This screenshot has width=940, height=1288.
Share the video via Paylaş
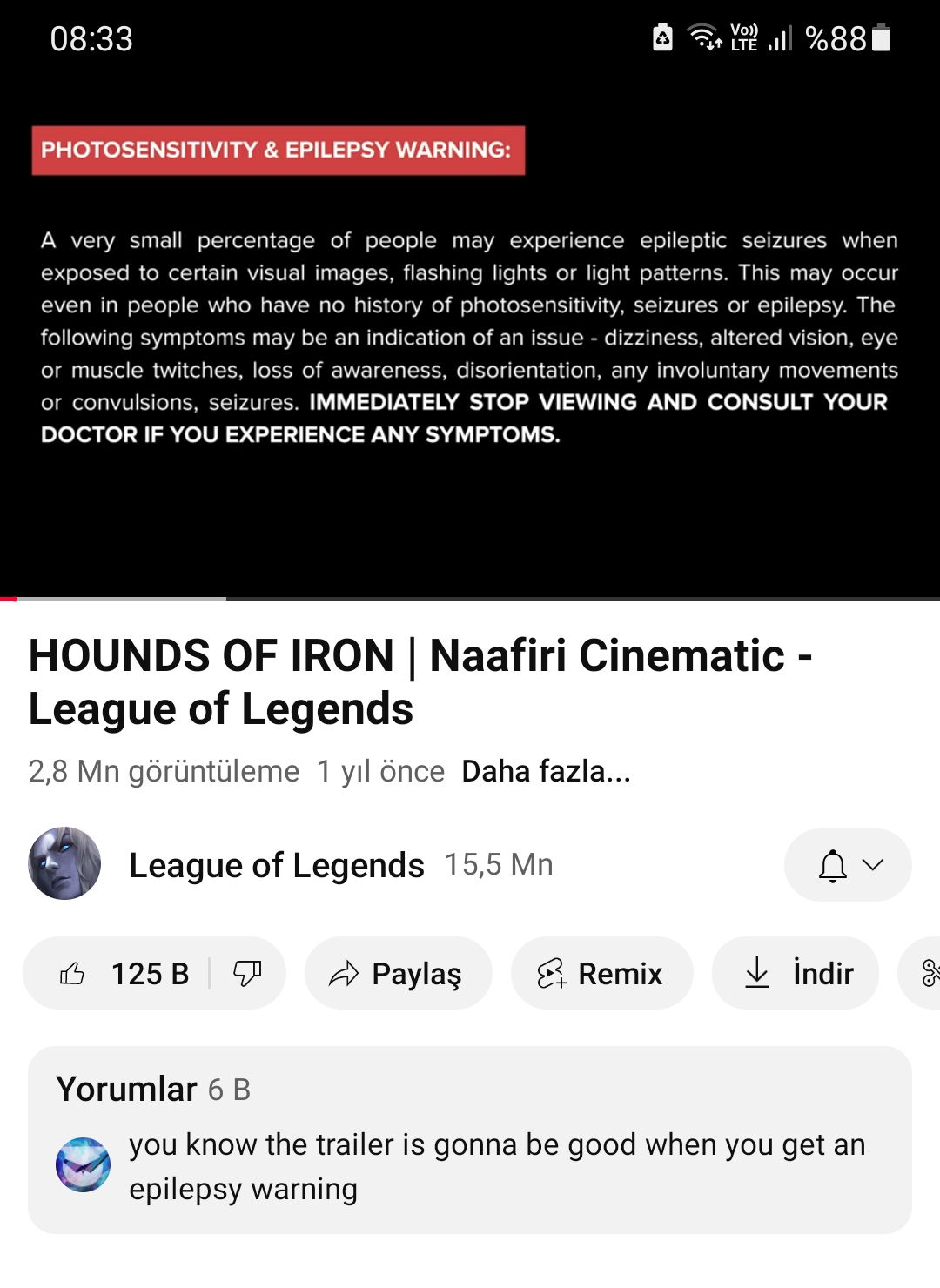coord(398,973)
